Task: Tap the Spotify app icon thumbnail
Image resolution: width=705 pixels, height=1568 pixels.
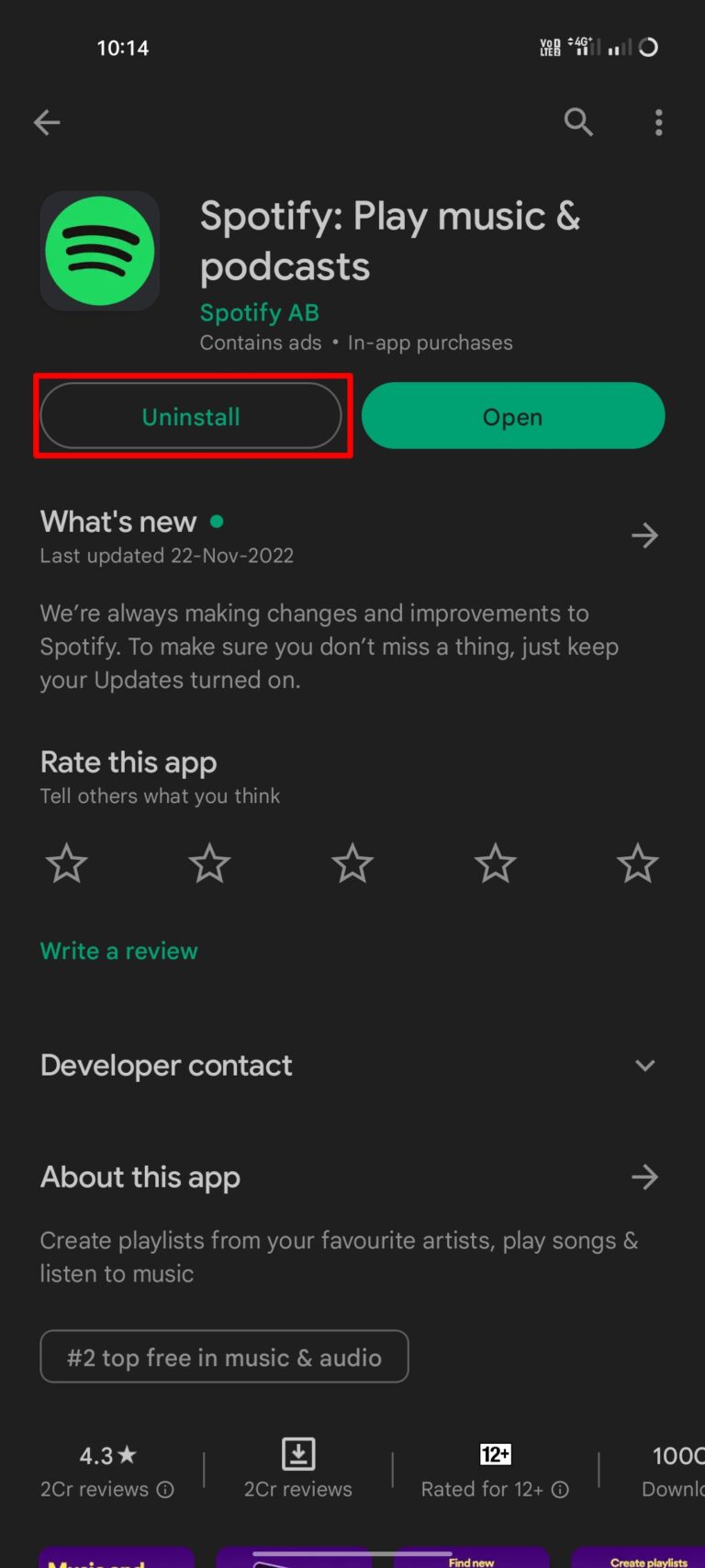Action: [x=99, y=250]
